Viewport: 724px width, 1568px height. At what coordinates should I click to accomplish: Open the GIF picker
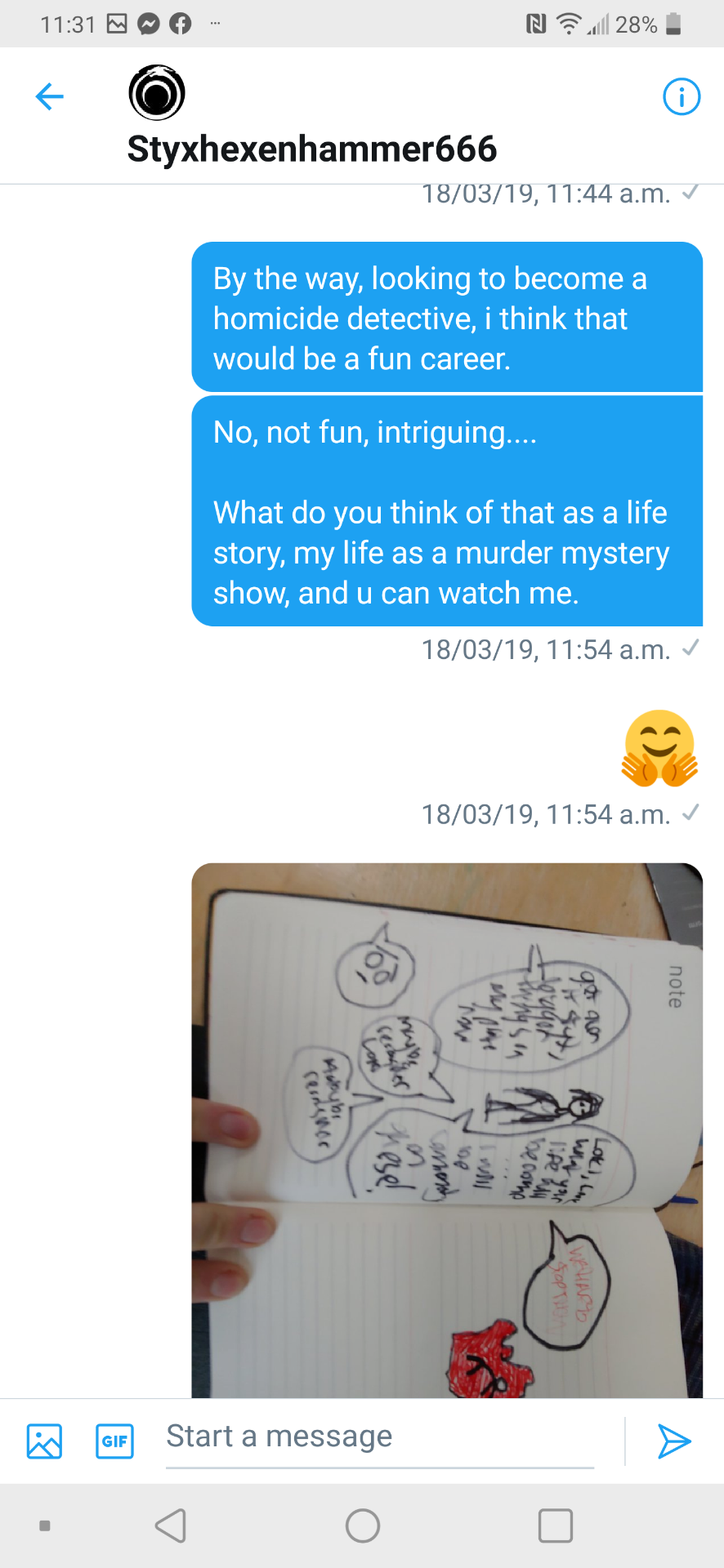[x=114, y=1441]
